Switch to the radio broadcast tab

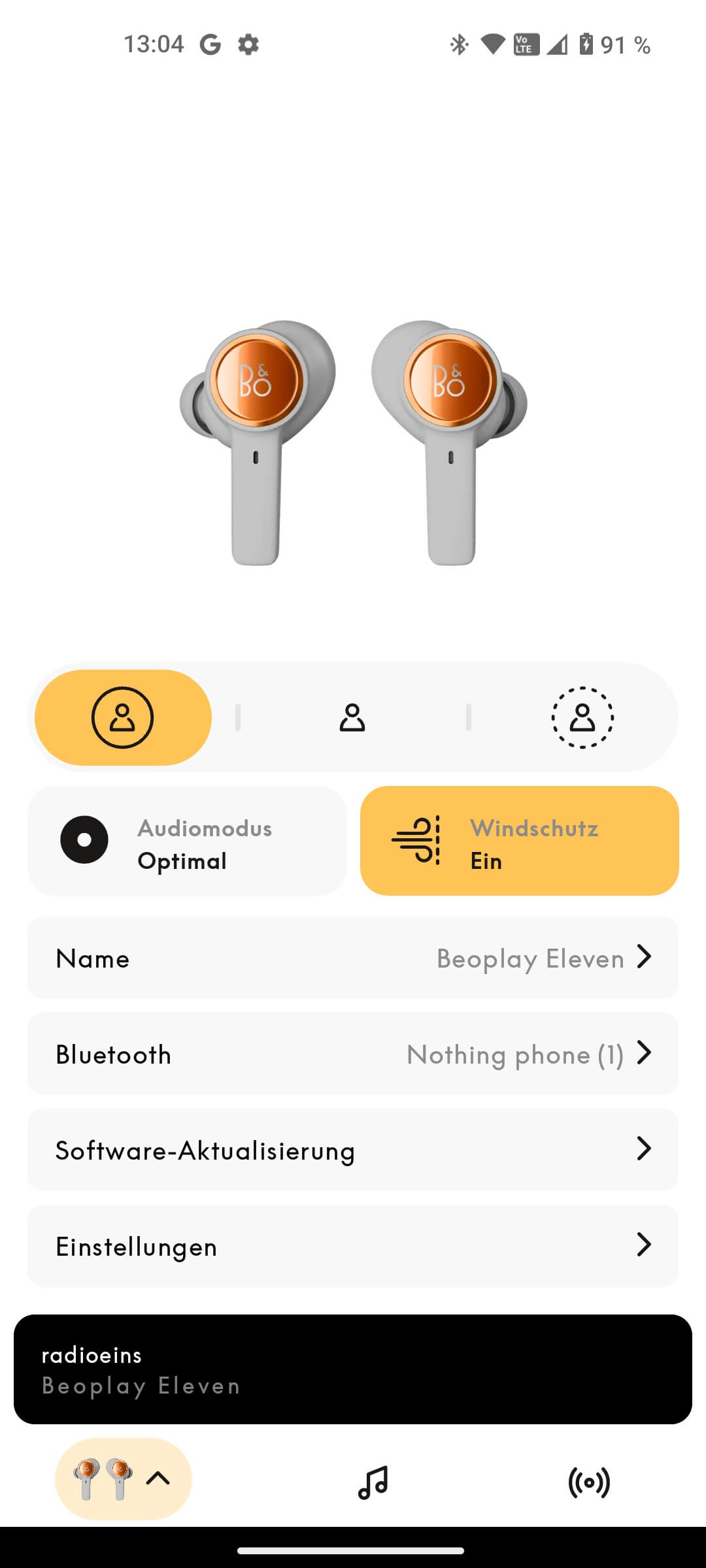pyautogui.click(x=589, y=1482)
